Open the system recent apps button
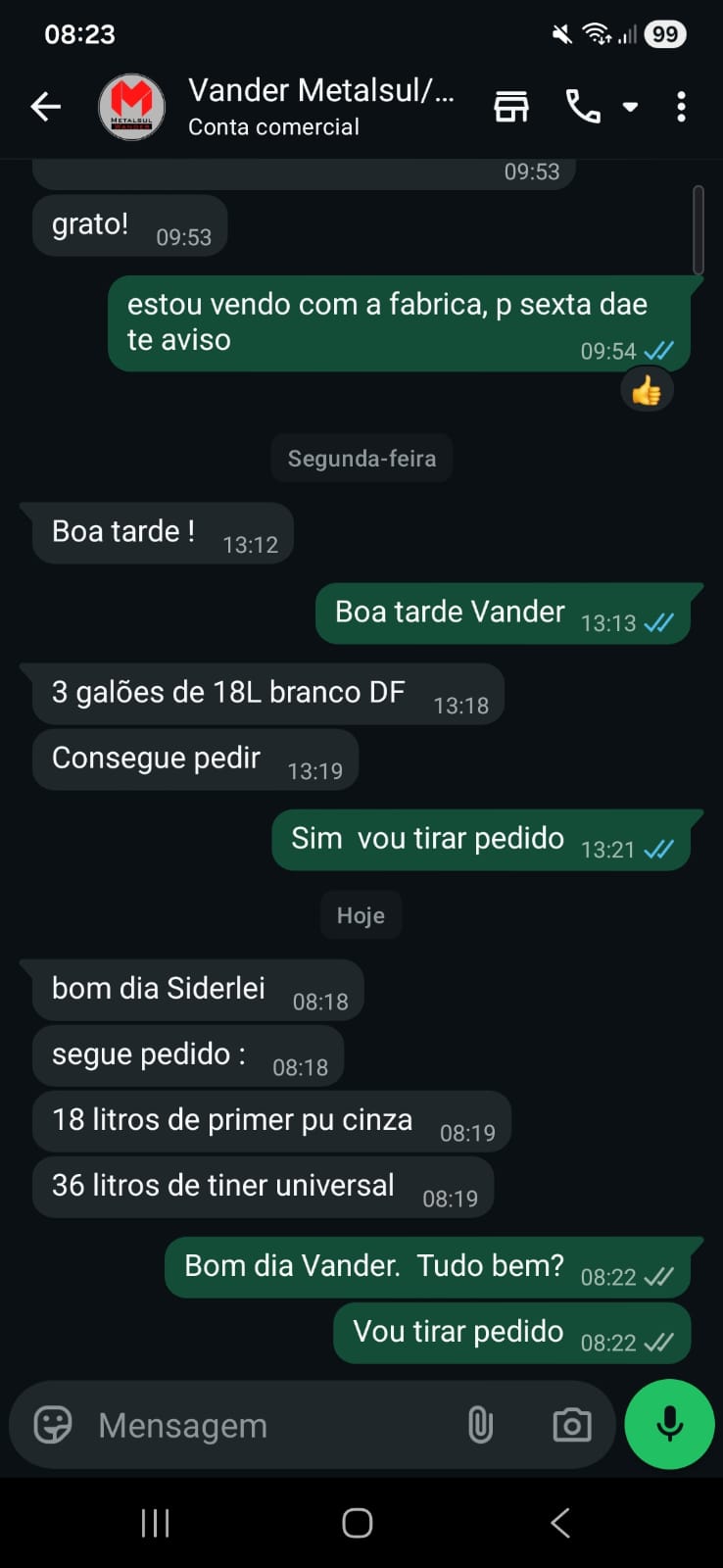The height and width of the screenshot is (1568, 723). [156, 1523]
